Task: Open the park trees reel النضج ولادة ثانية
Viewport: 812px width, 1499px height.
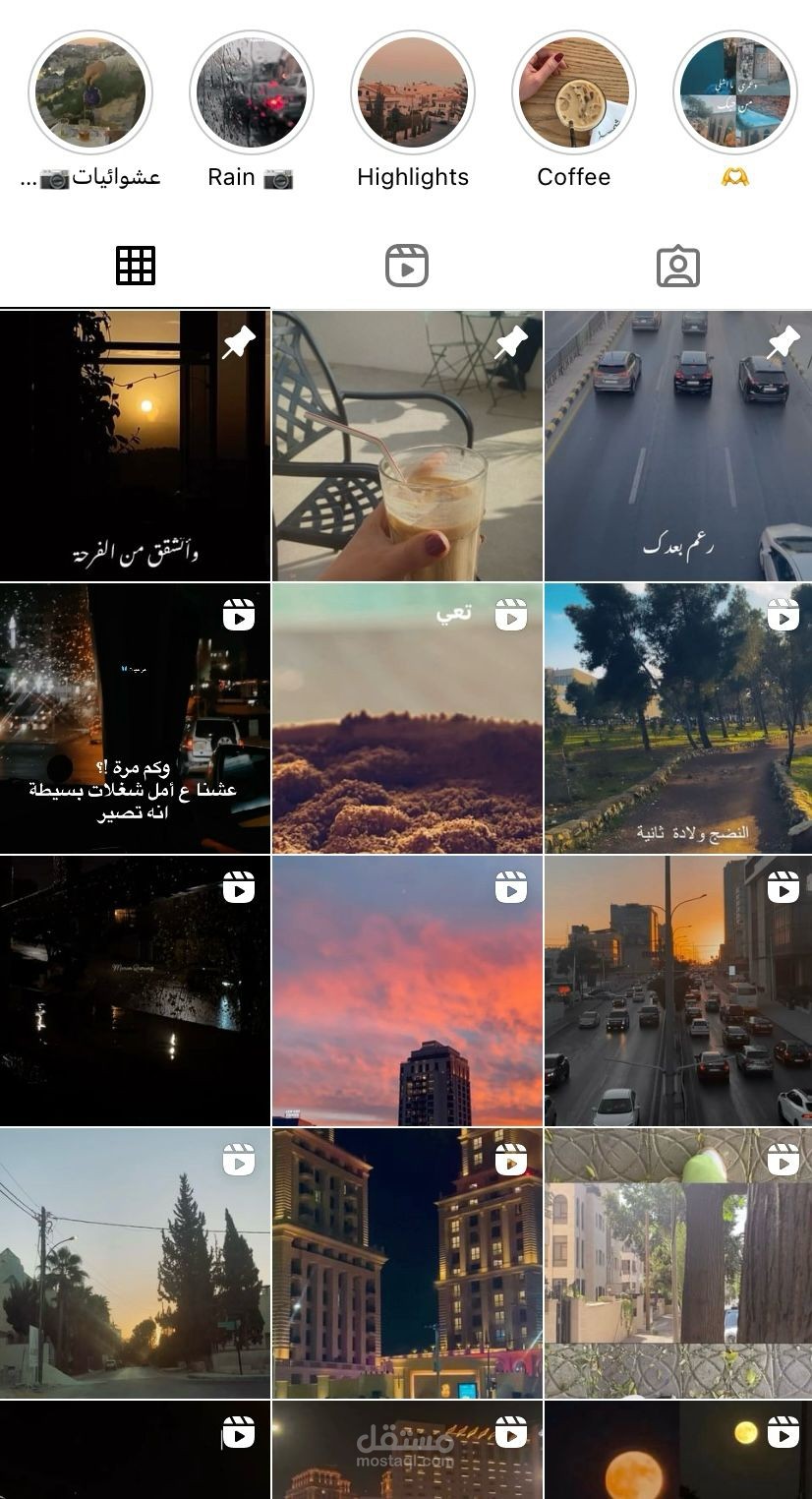Action: [678, 719]
